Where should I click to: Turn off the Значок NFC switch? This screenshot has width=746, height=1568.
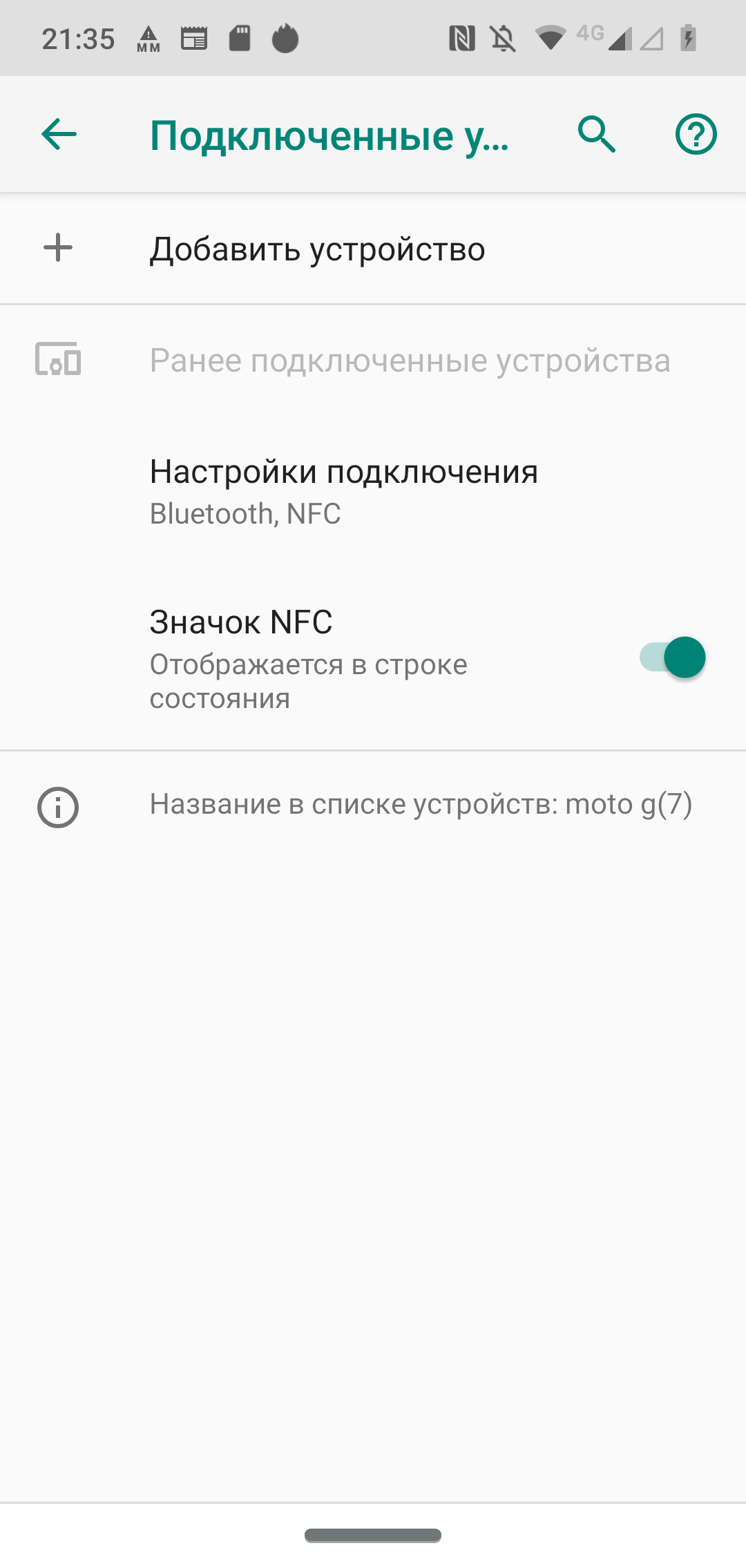[x=672, y=657]
